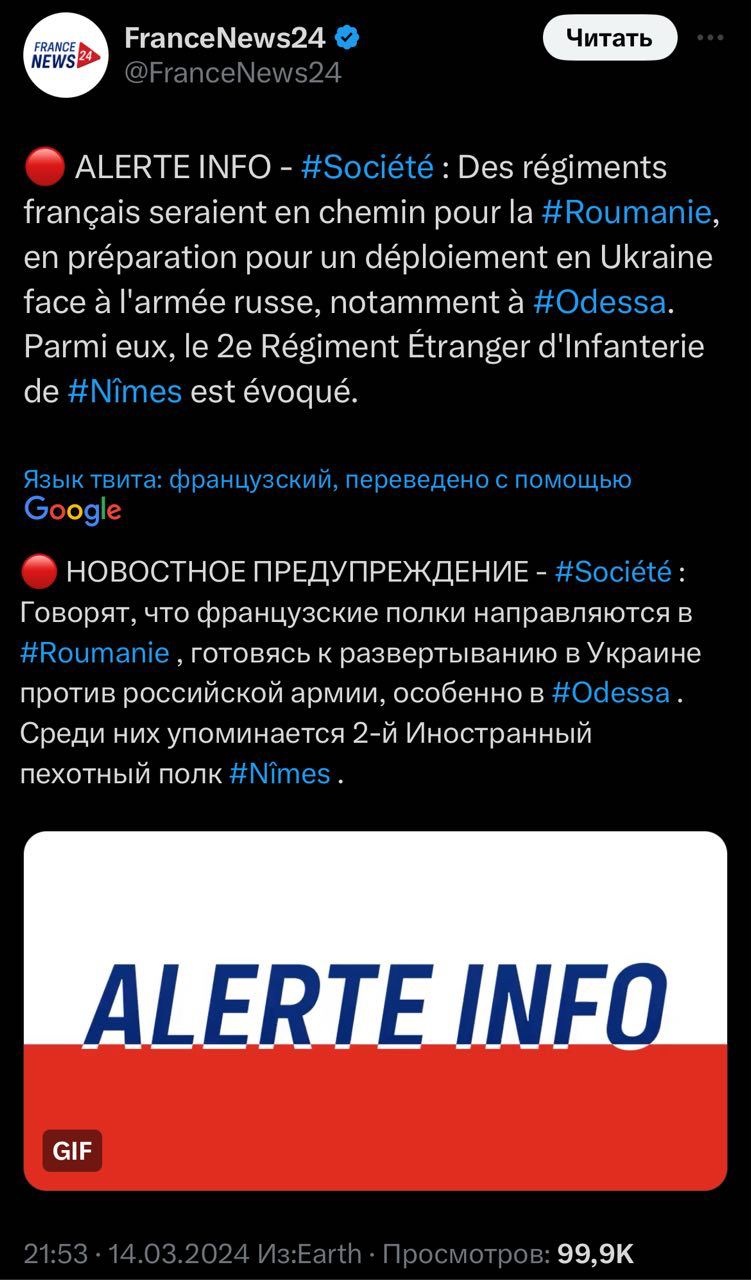Open the #Société hashtag in original tweet
This screenshot has height=1280, width=751.
pos(367,167)
